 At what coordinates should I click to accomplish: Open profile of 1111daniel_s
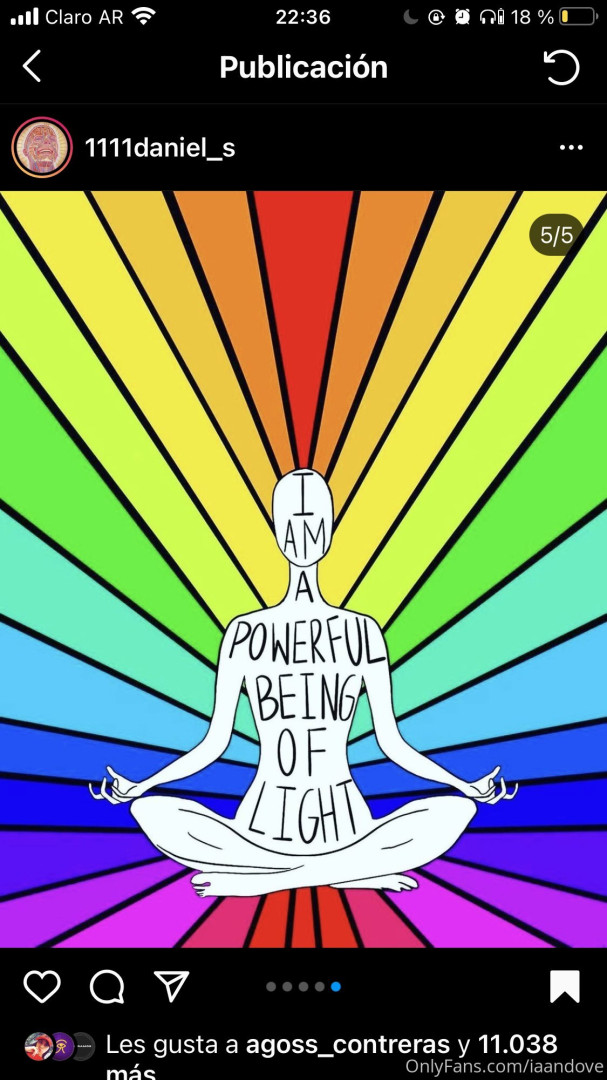160,148
